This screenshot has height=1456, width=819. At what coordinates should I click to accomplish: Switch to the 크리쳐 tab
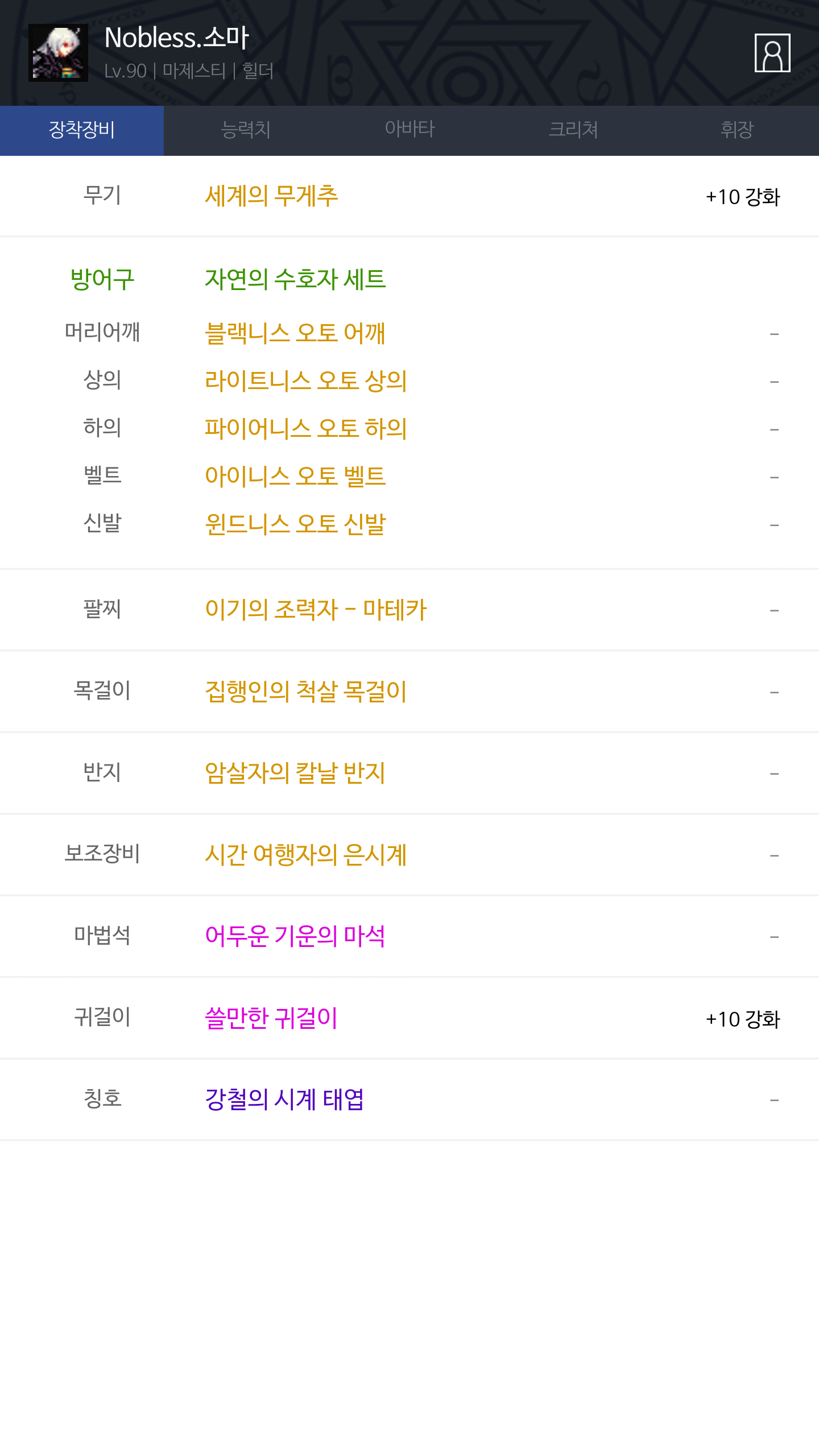573,130
